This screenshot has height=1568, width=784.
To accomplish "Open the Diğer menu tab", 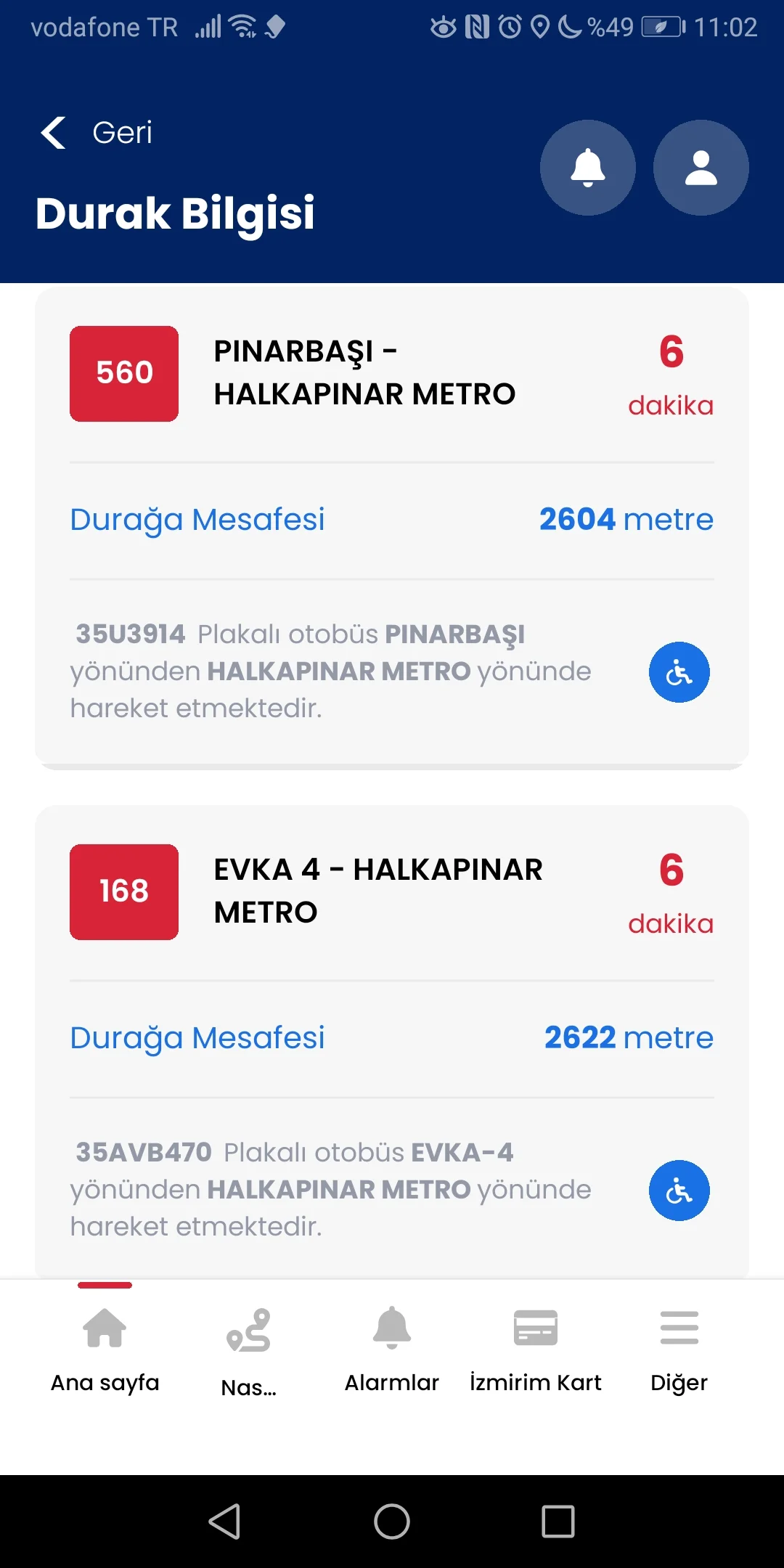I will click(x=679, y=1349).
